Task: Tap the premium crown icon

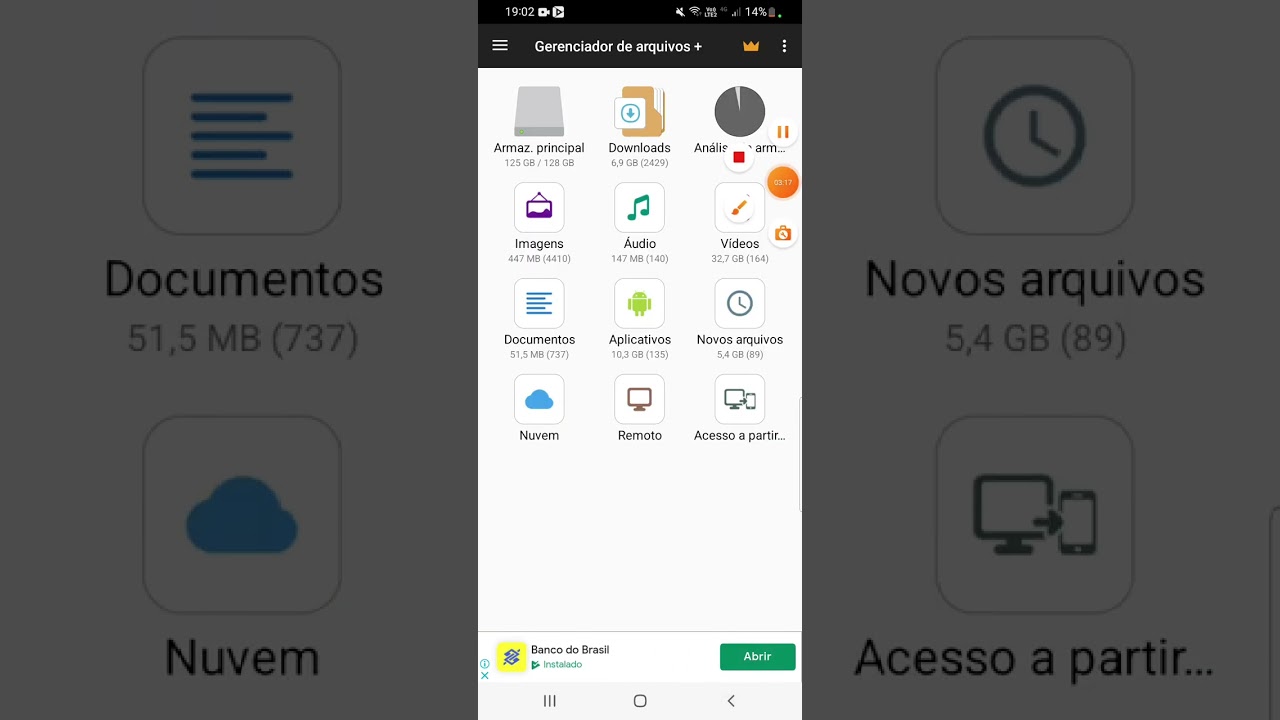Action: click(751, 46)
